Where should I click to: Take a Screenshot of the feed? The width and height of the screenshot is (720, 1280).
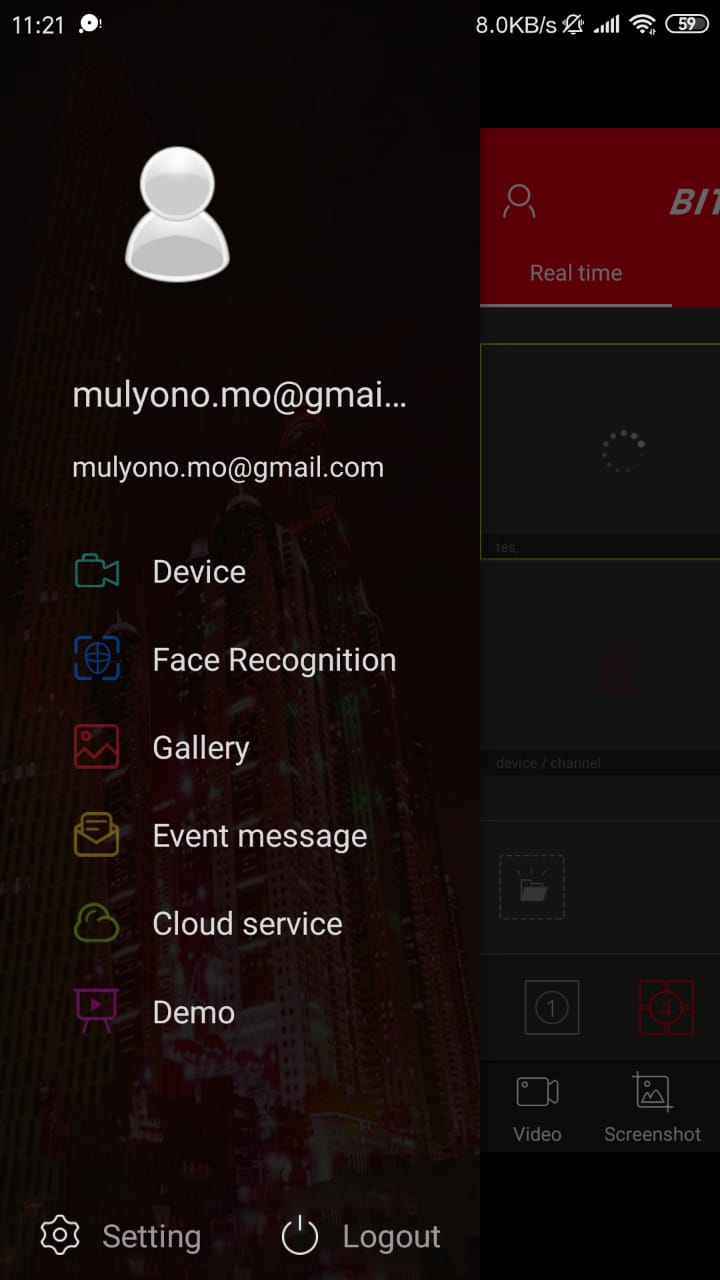[652, 1106]
